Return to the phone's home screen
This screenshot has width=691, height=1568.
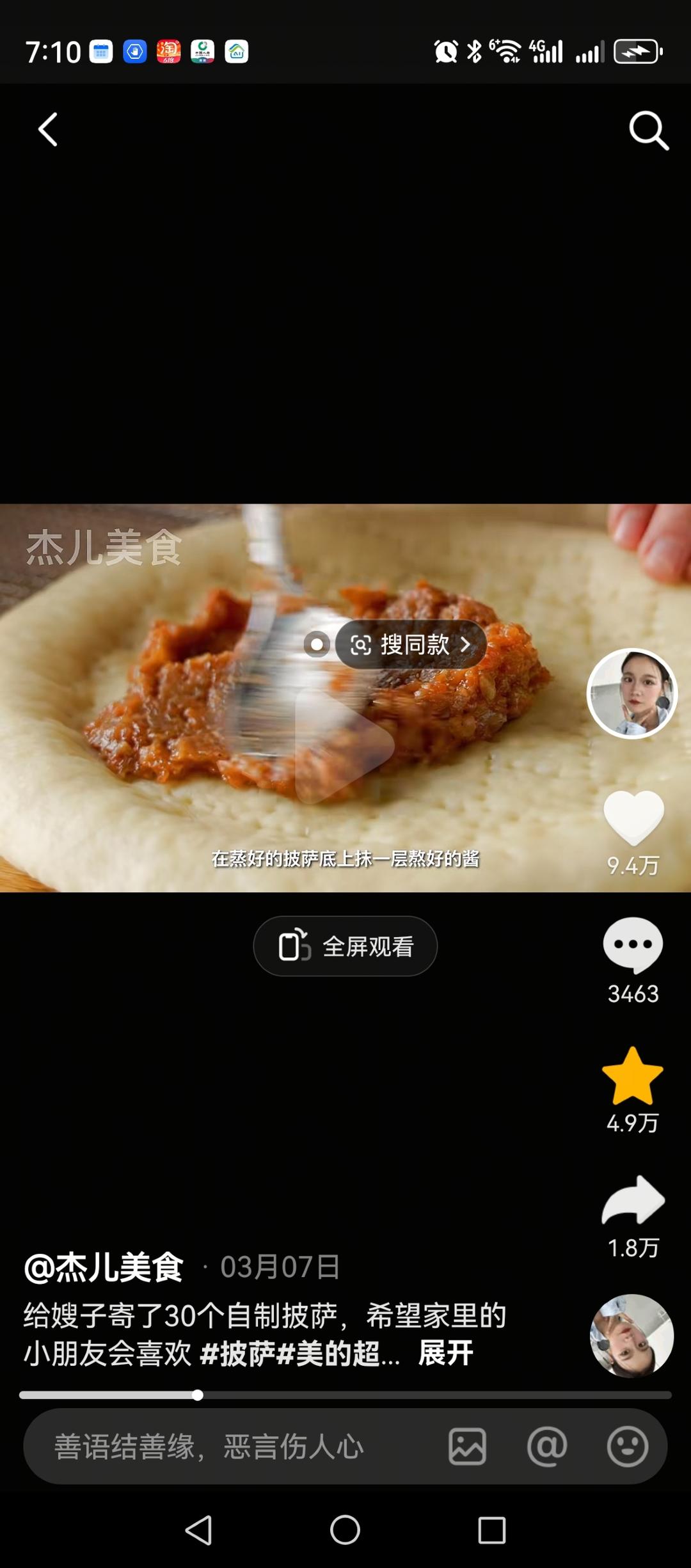click(x=345, y=1530)
